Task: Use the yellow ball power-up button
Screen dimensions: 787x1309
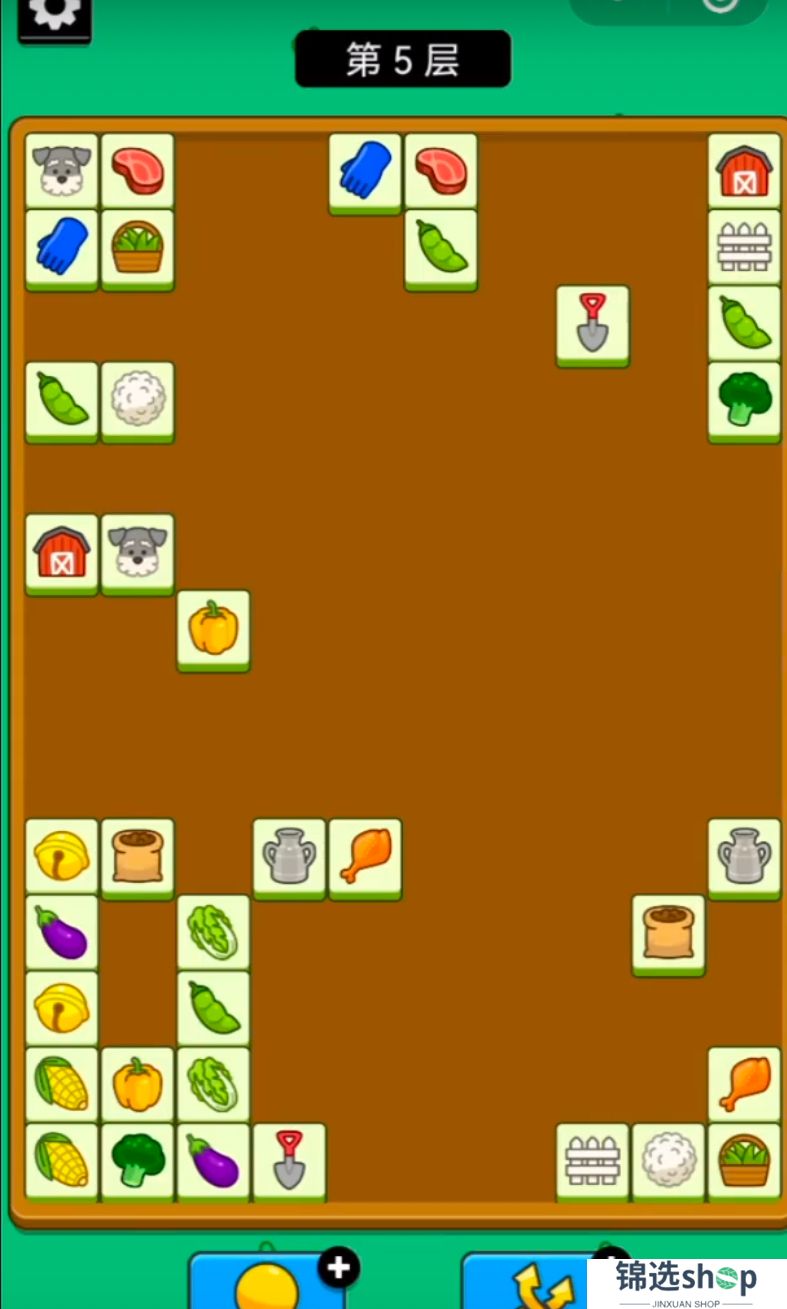Action: pos(267,1282)
